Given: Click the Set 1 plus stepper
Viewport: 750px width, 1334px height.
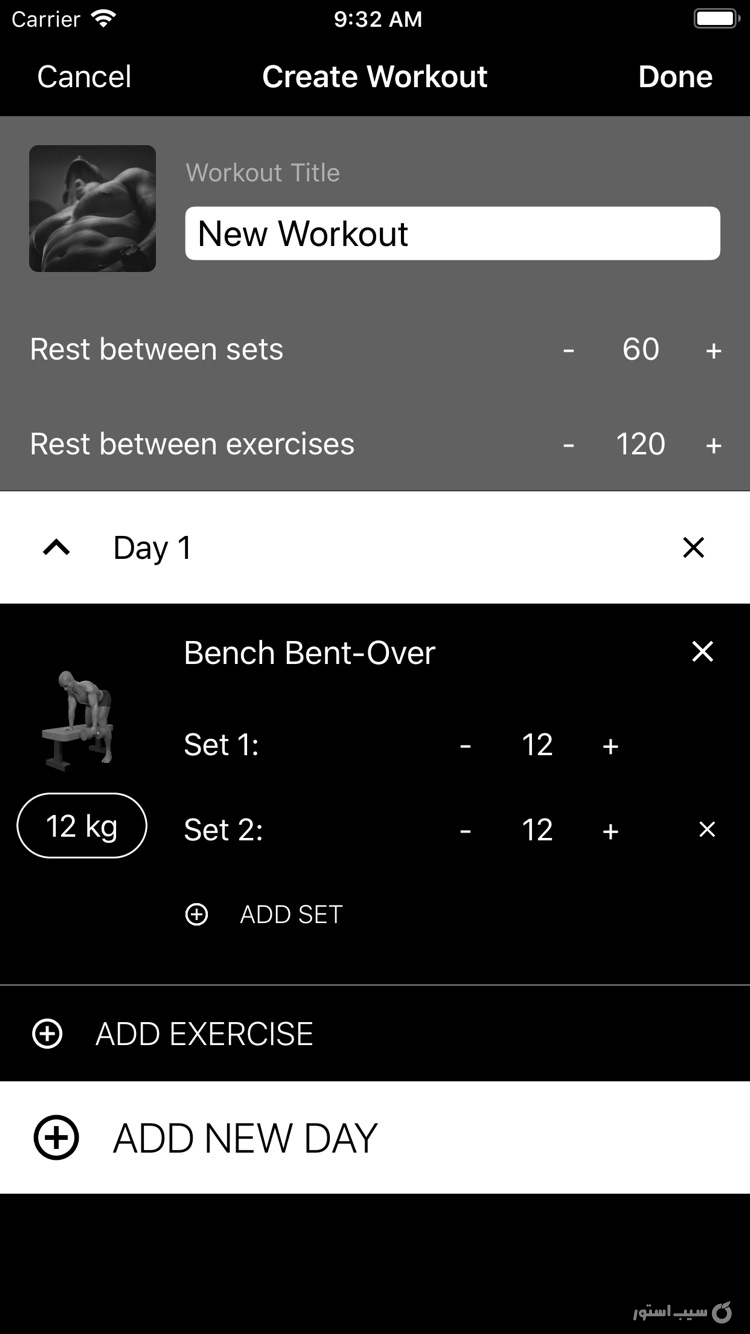Looking at the screenshot, I should click(610, 745).
